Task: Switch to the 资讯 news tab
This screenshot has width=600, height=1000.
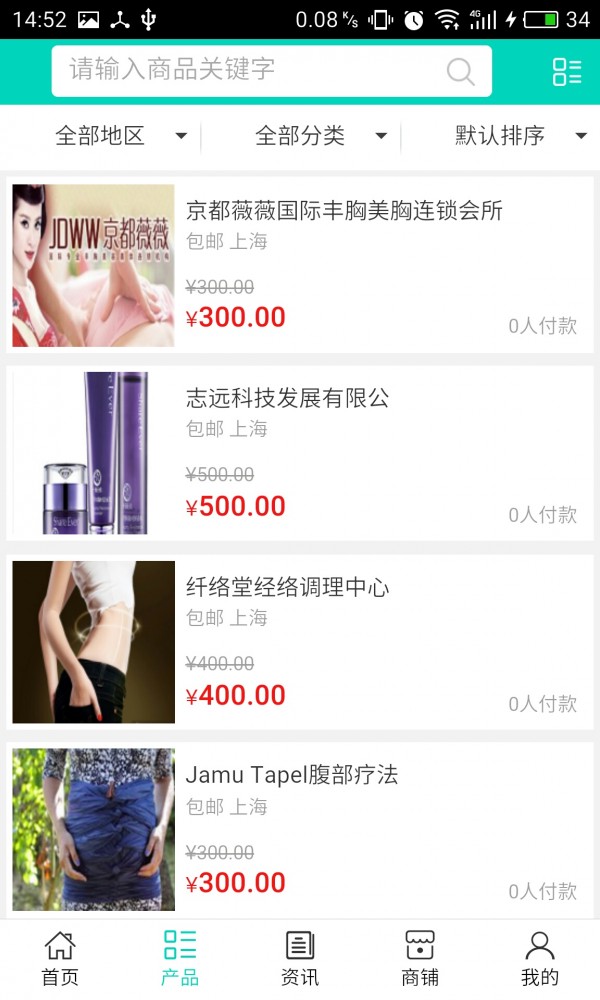Action: [300, 958]
